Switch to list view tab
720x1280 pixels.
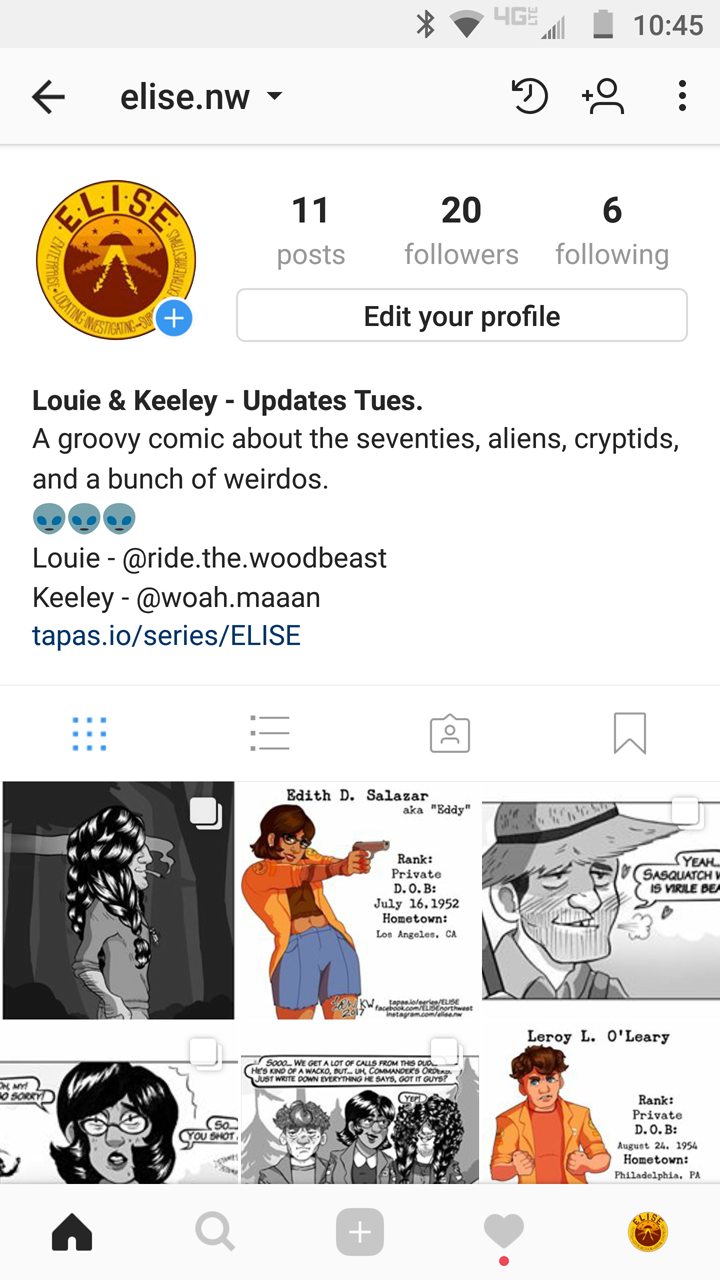point(270,733)
